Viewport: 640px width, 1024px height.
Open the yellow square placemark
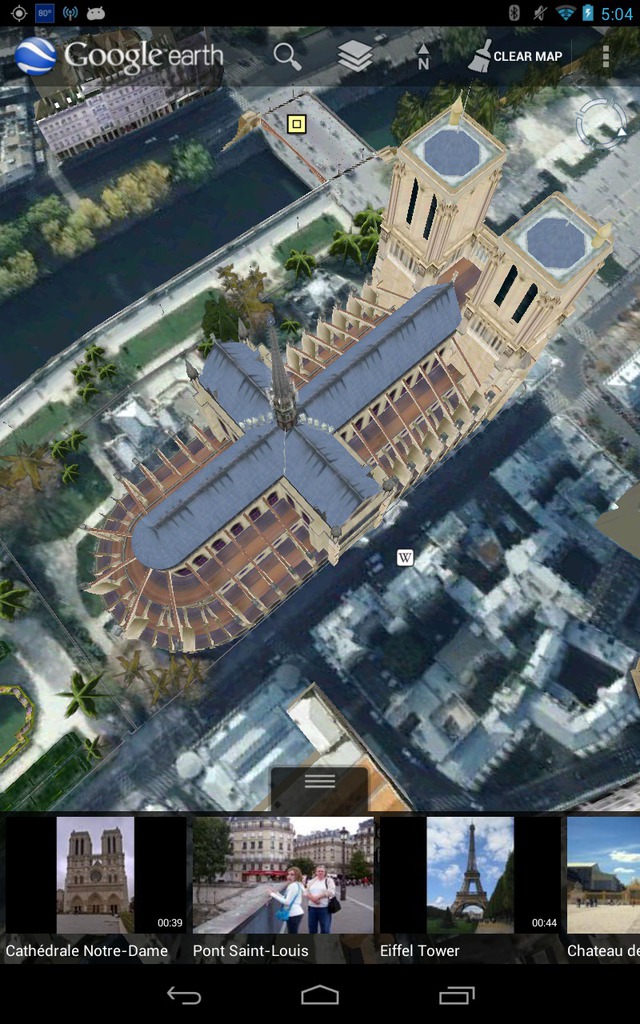pyautogui.click(x=296, y=123)
